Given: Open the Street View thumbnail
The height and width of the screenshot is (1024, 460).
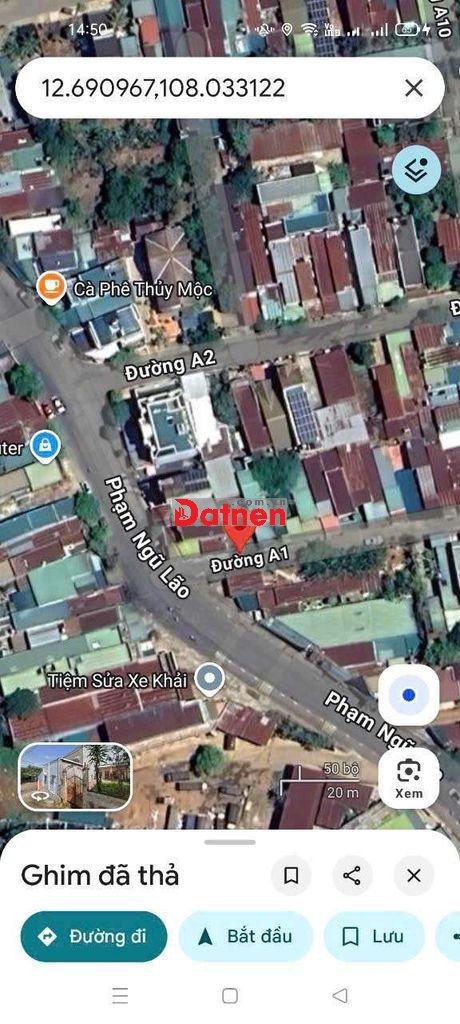Looking at the screenshot, I should coord(75,777).
